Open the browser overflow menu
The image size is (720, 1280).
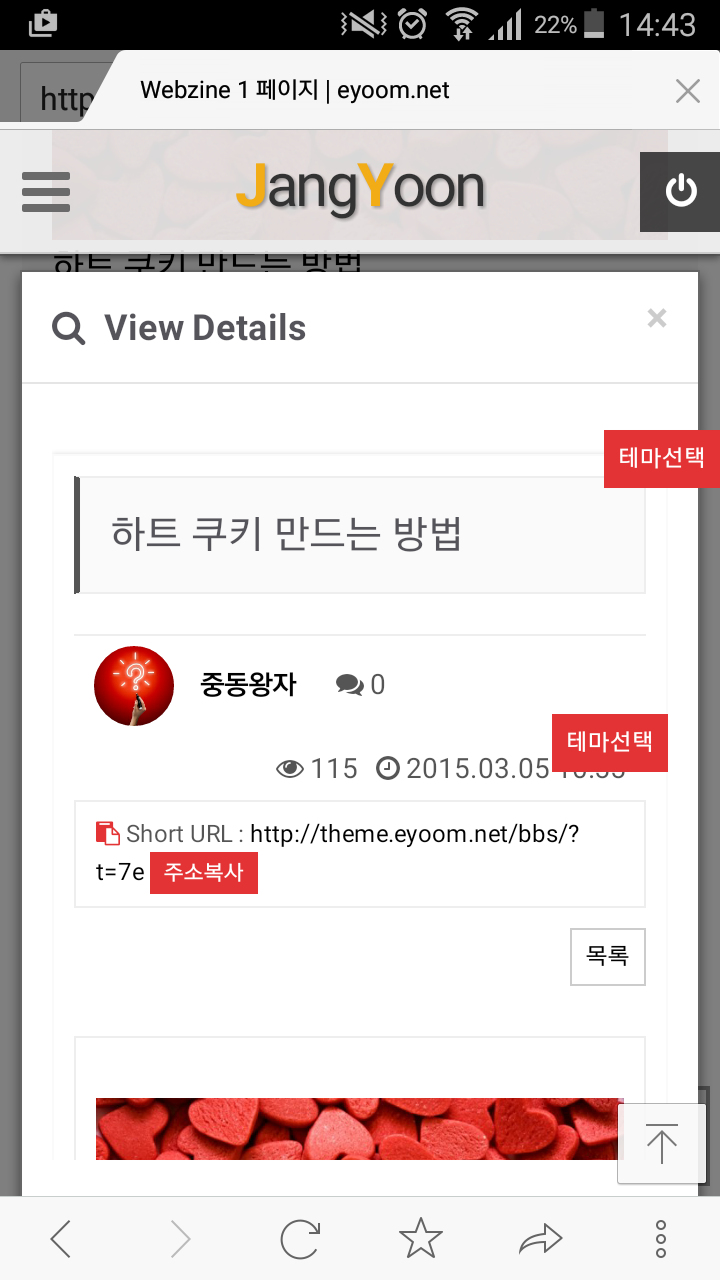660,1239
